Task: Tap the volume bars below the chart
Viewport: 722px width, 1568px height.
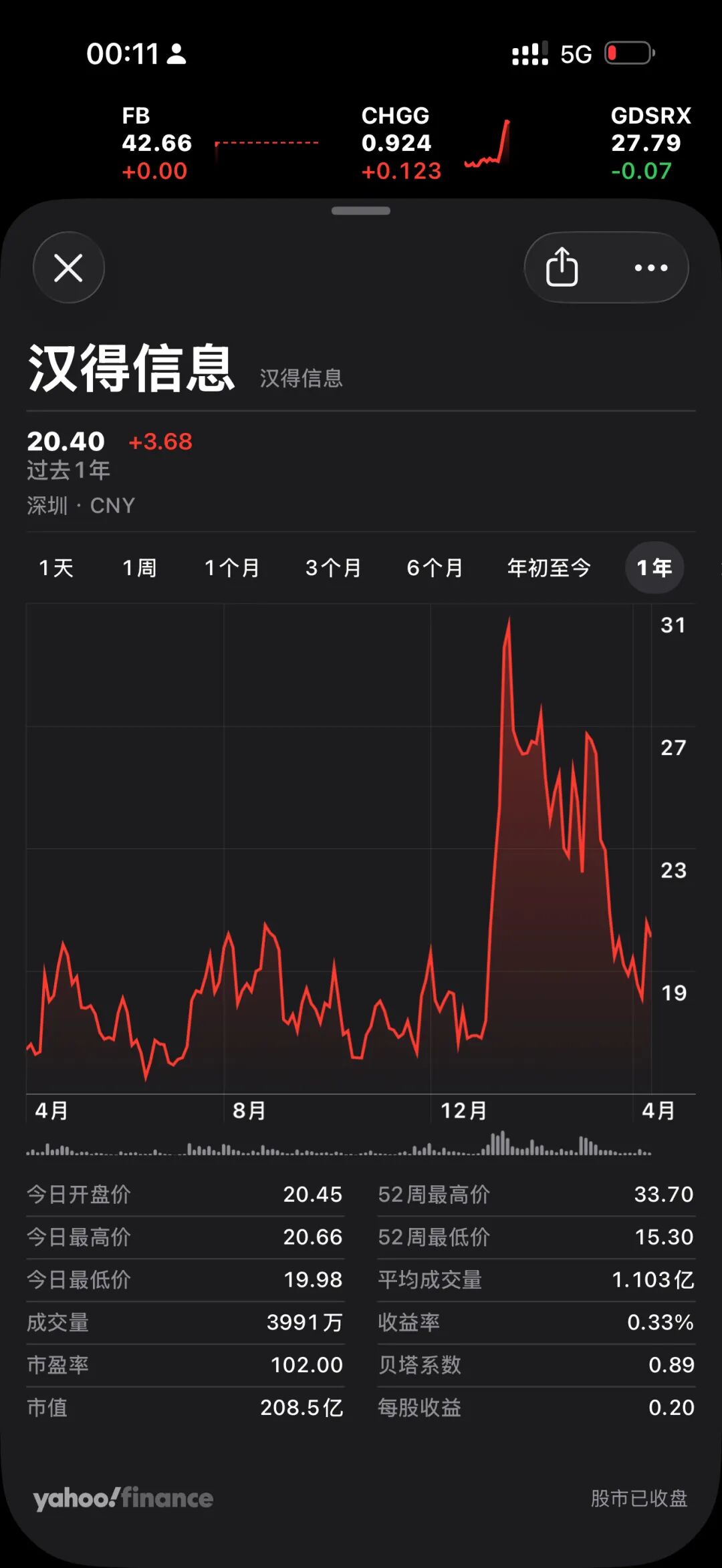Action: click(361, 1147)
